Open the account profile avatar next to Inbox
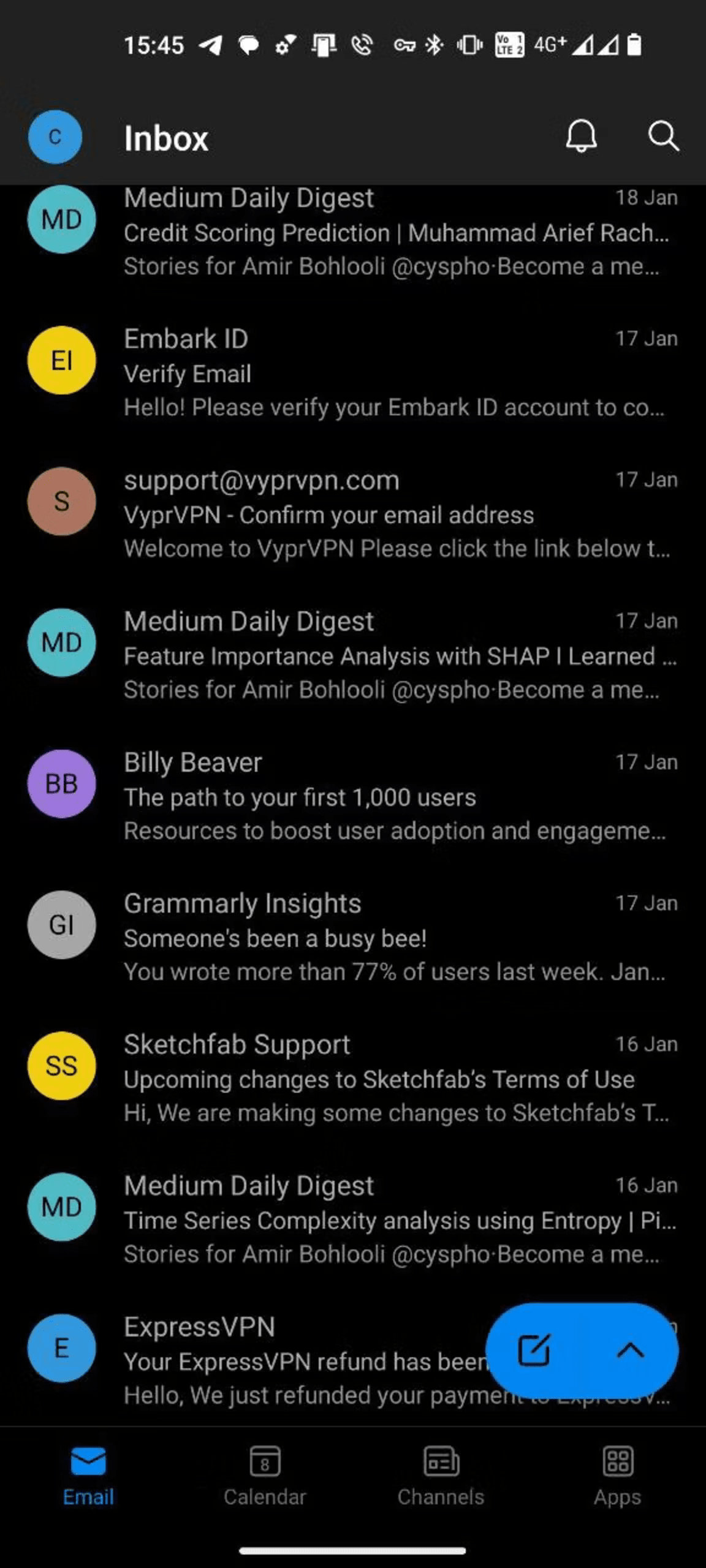The height and width of the screenshot is (1568, 706). pyautogui.click(x=55, y=137)
